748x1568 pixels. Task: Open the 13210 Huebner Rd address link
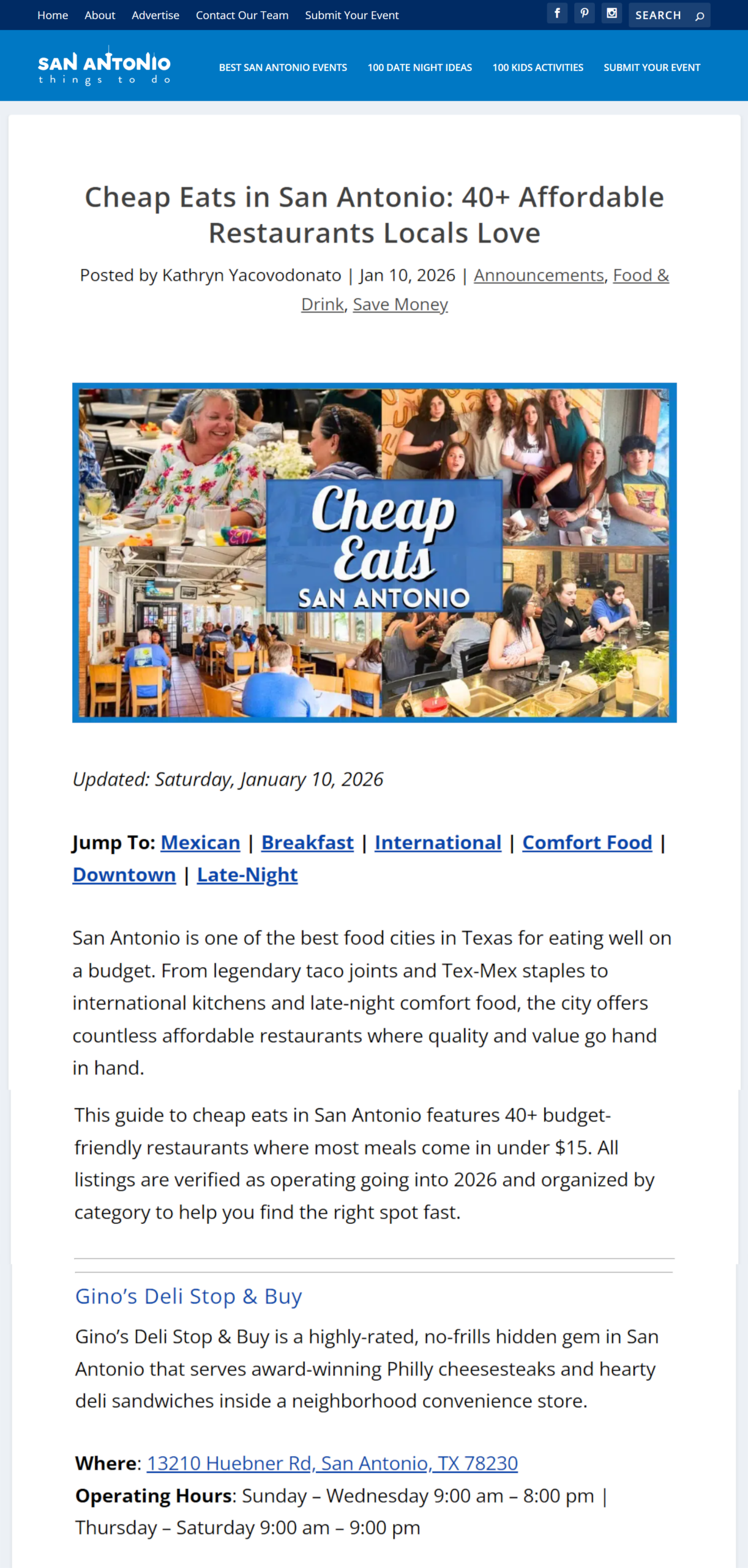pyautogui.click(x=332, y=1463)
